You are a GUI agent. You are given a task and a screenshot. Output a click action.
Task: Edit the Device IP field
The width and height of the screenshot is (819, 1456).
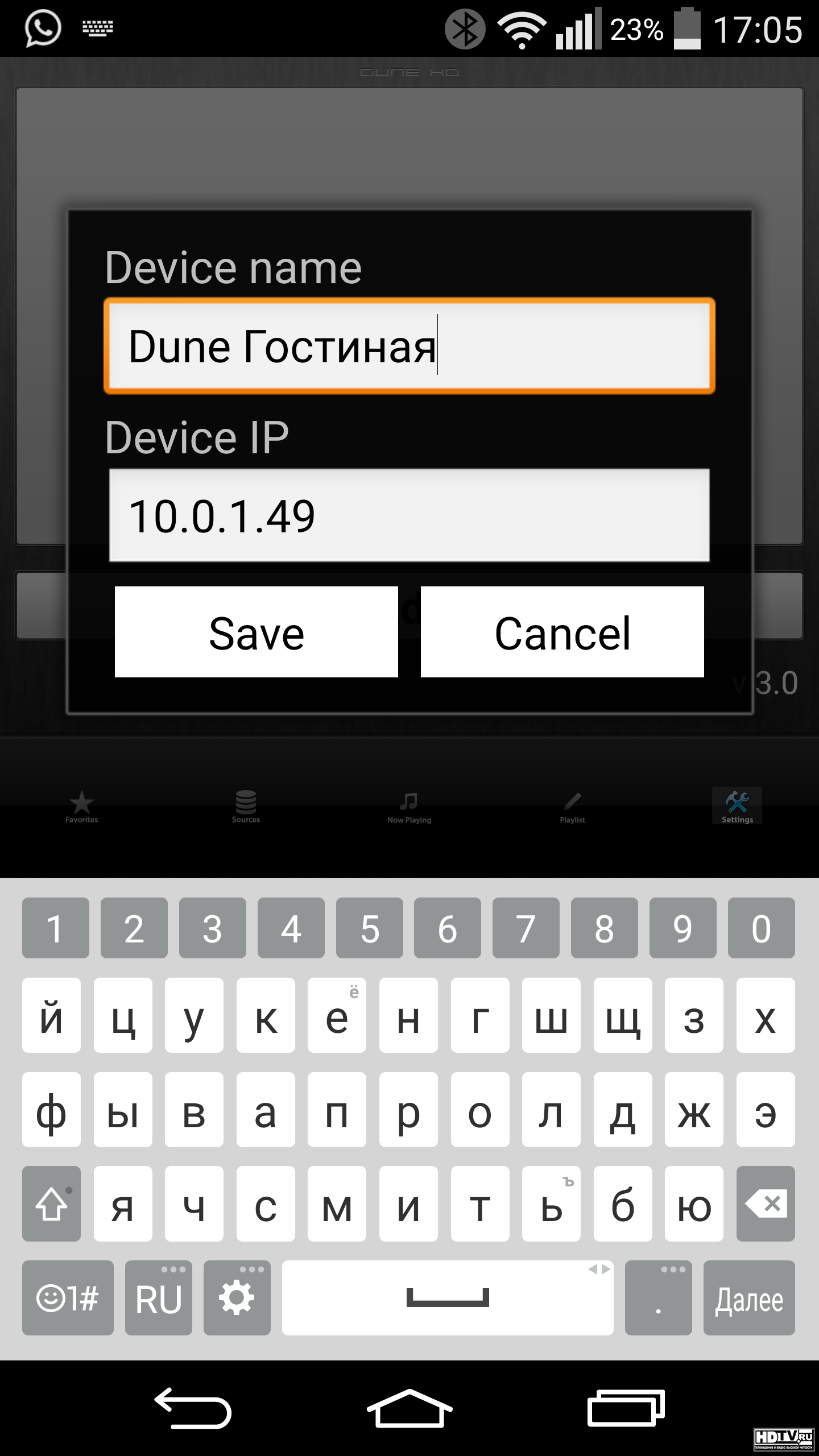point(409,515)
